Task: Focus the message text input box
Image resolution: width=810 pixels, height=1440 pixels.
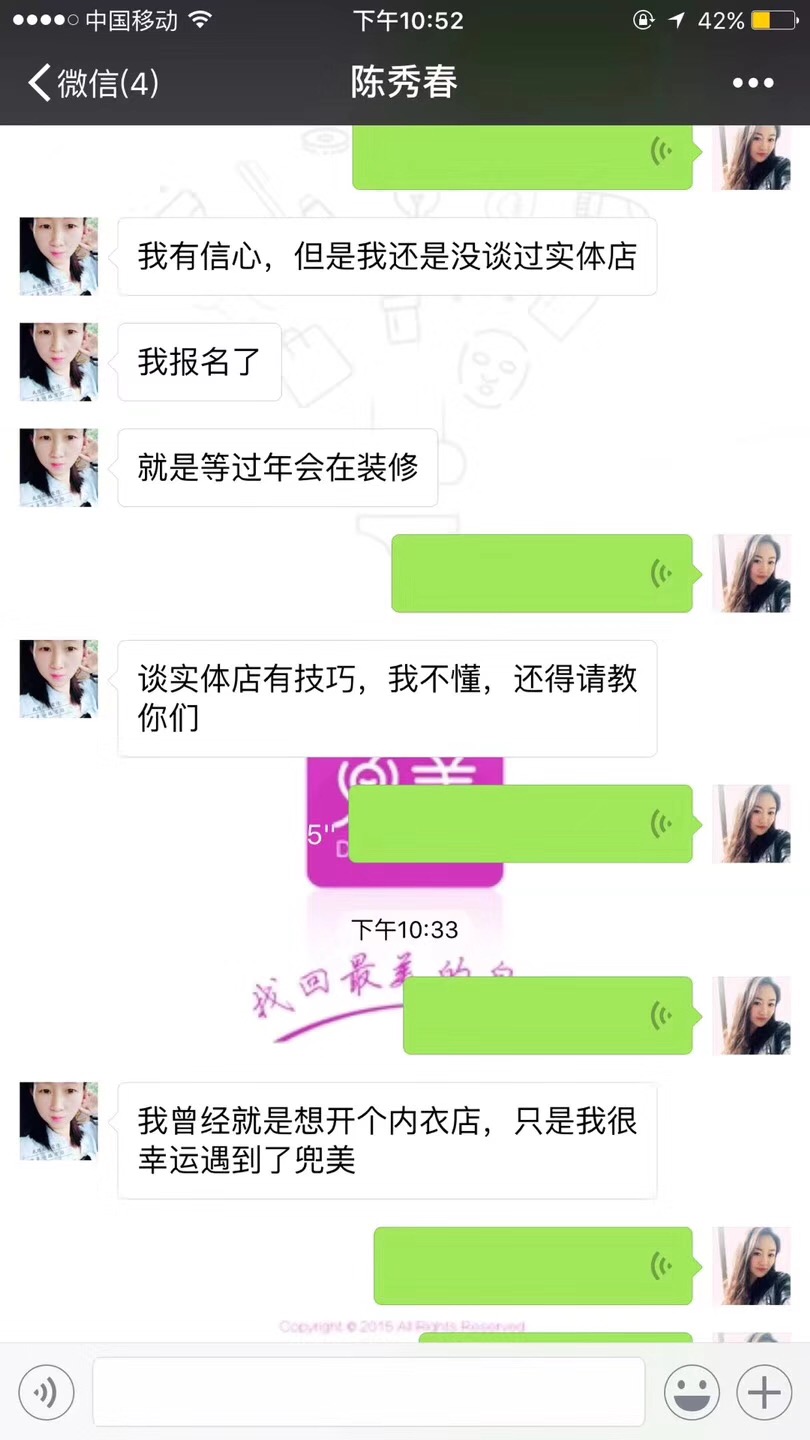Action: coord(368,1391)
